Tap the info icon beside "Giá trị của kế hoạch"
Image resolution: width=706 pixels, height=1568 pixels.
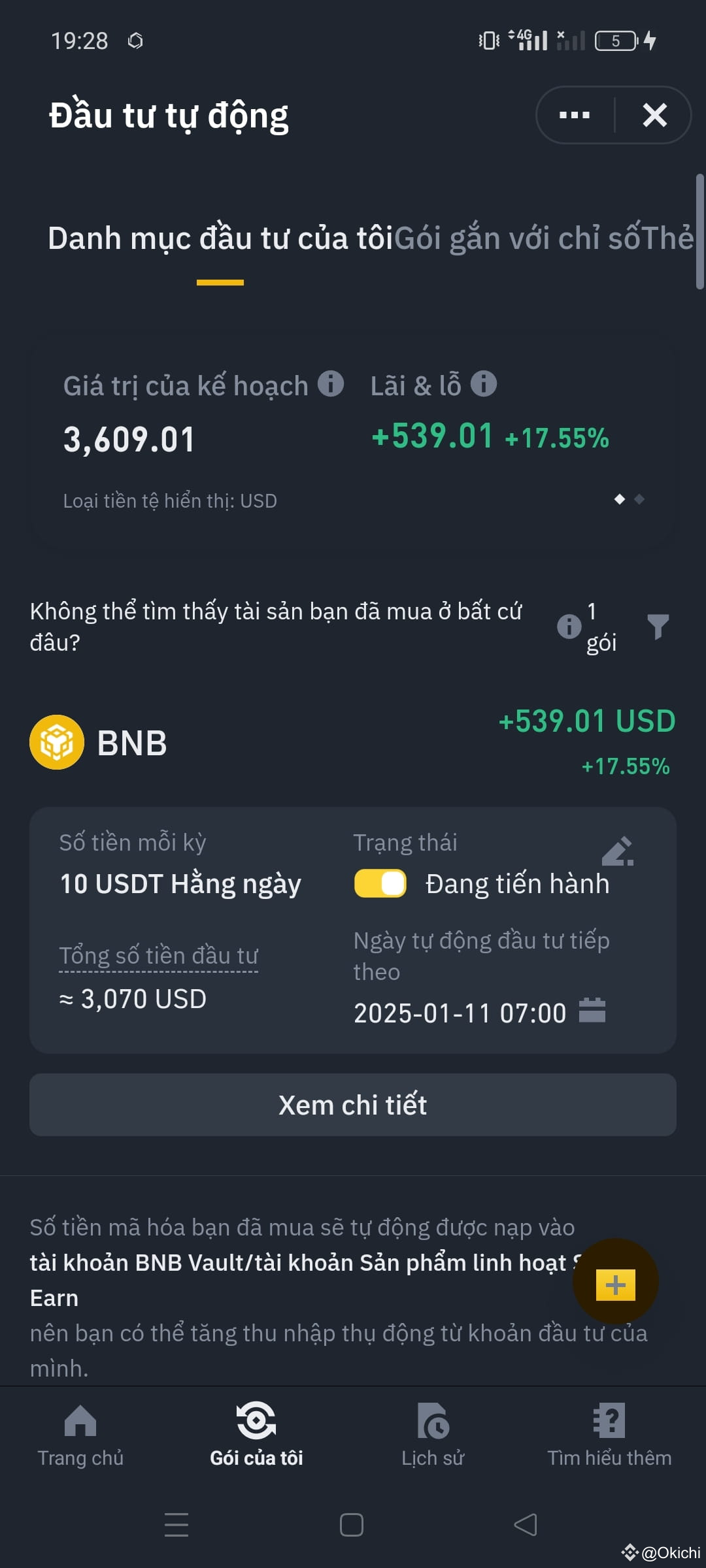pos(331,385)
